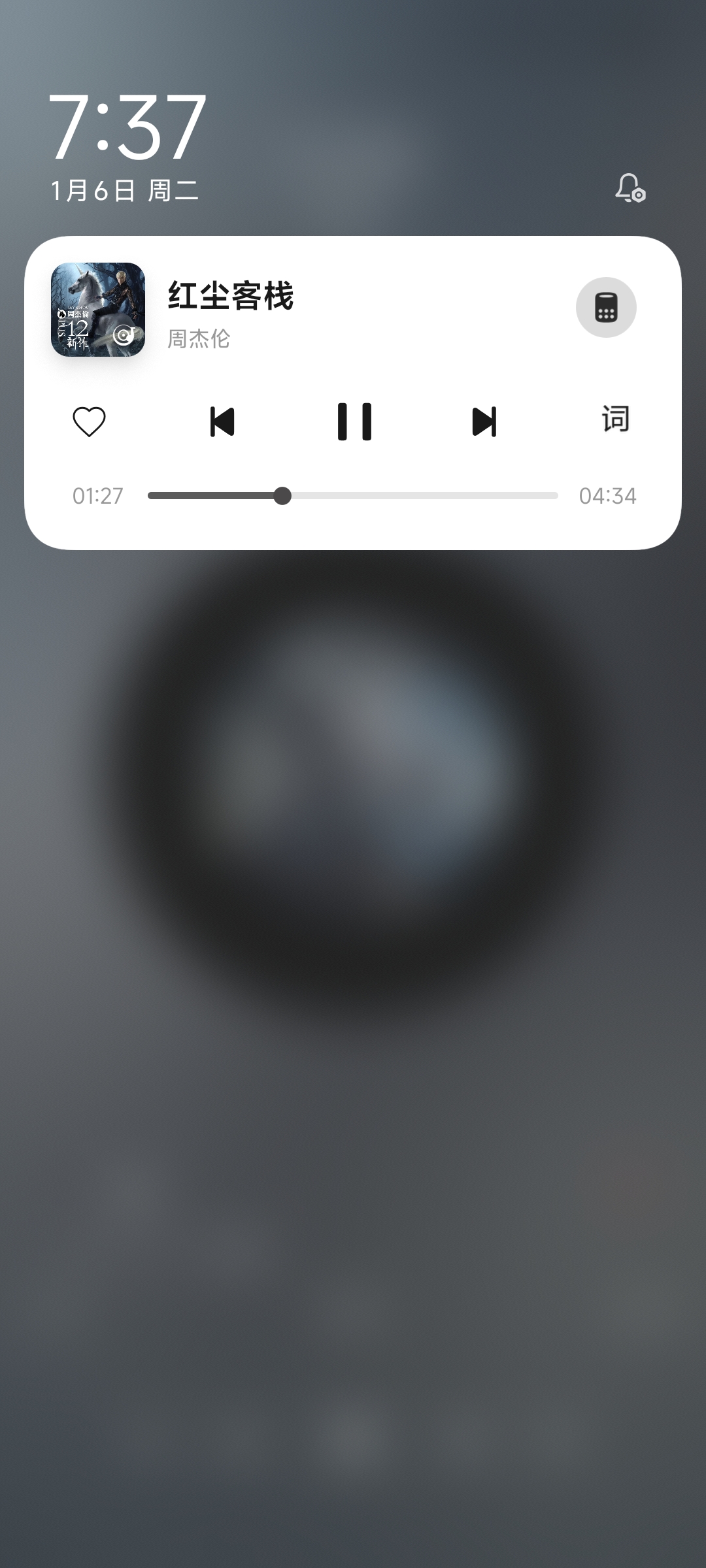Like the song 红尘客栈

89,421
